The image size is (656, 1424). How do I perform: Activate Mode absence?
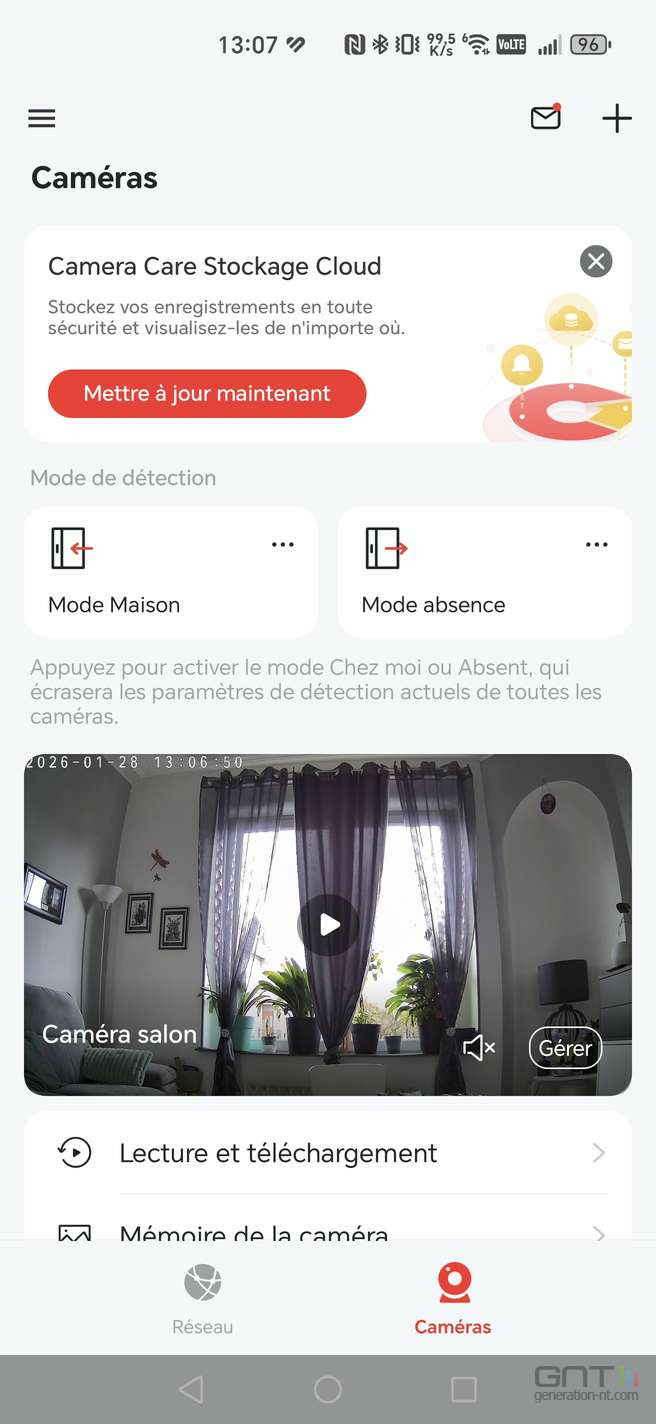(455, 575)
